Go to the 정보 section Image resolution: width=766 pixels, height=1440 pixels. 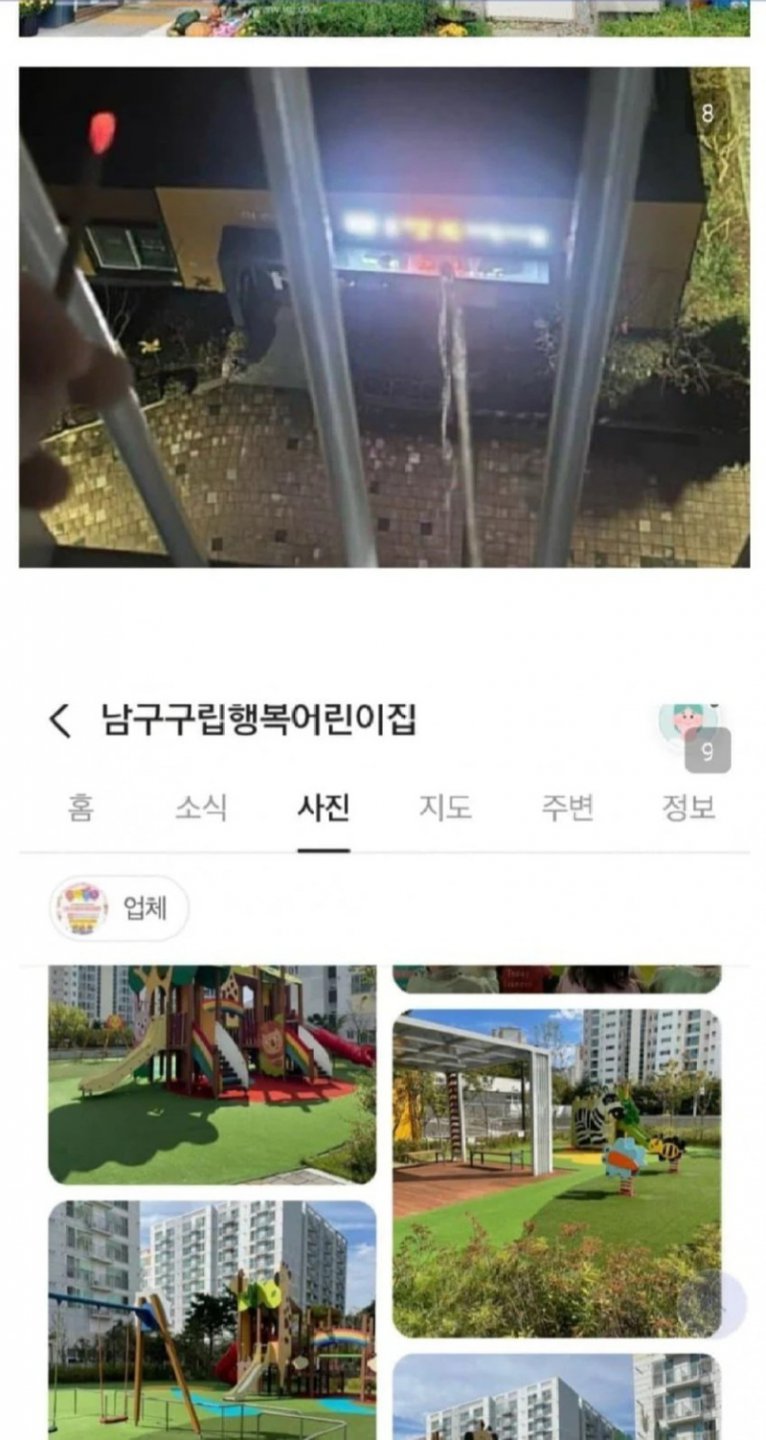pyautogui.click(x=689, y=807)
